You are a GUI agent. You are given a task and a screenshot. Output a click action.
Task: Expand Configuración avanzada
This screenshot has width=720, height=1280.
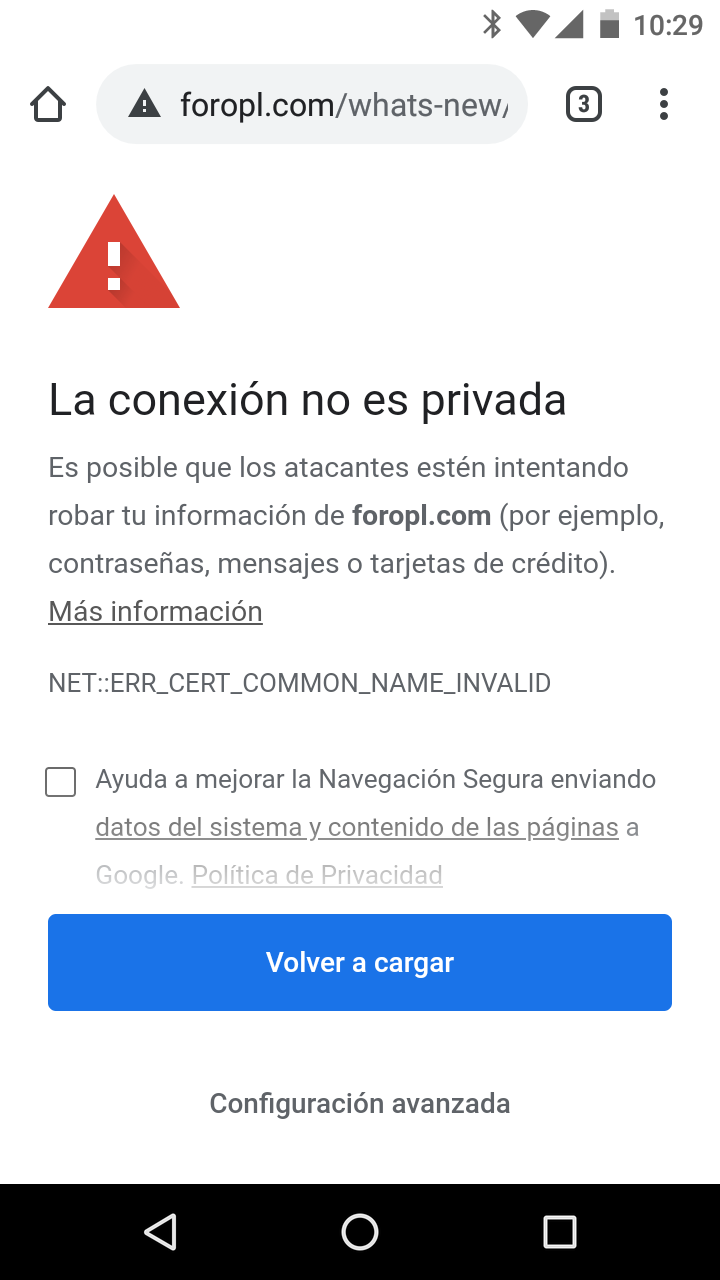pos(360,1103)
